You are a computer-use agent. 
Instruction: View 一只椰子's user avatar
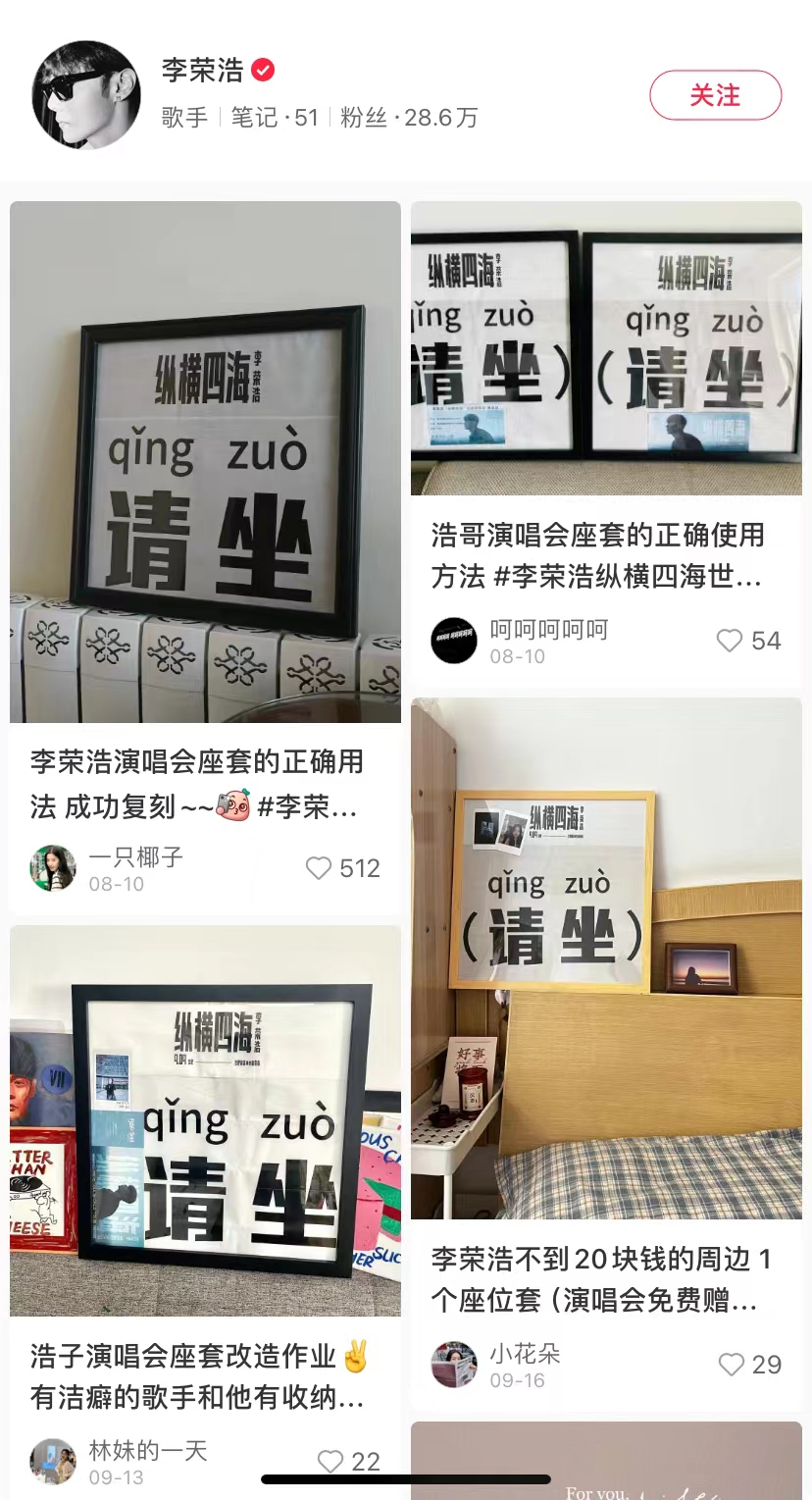click(x=53, y=868)
